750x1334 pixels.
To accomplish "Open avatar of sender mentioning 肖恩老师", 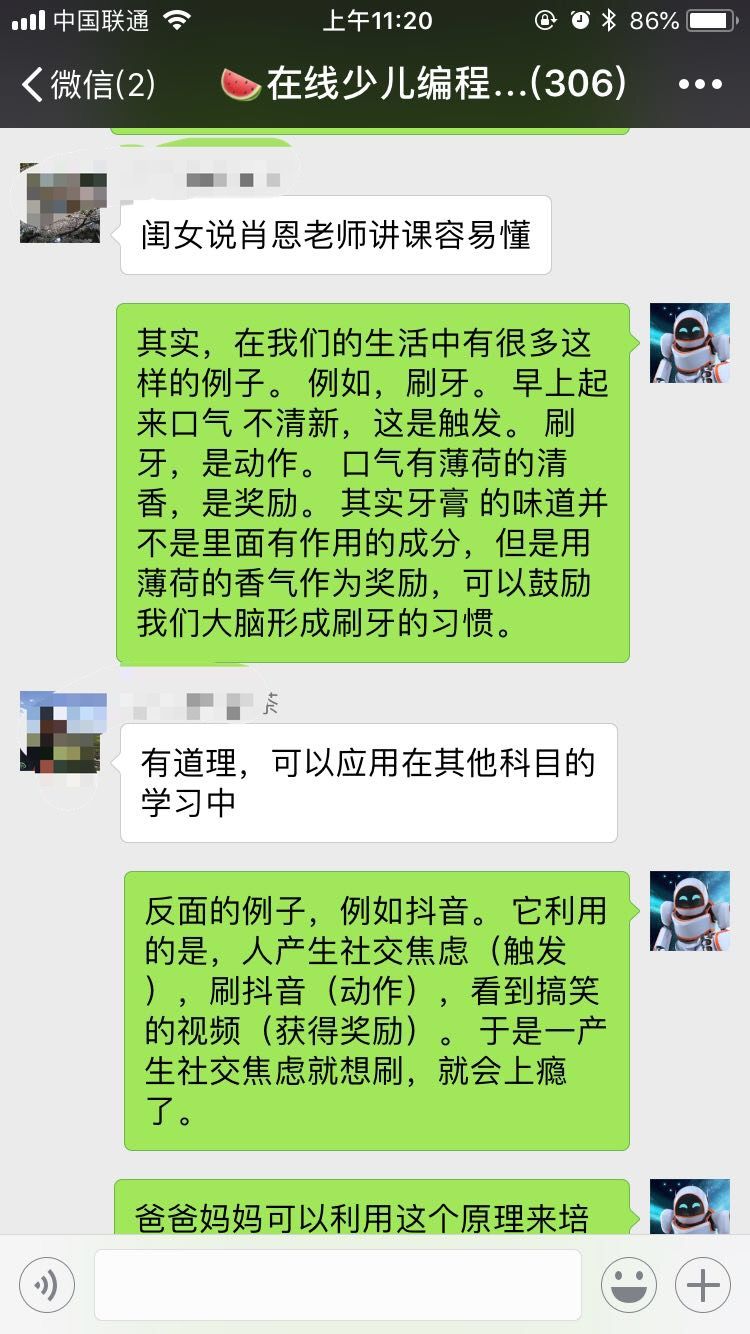I will click(62, 206).
